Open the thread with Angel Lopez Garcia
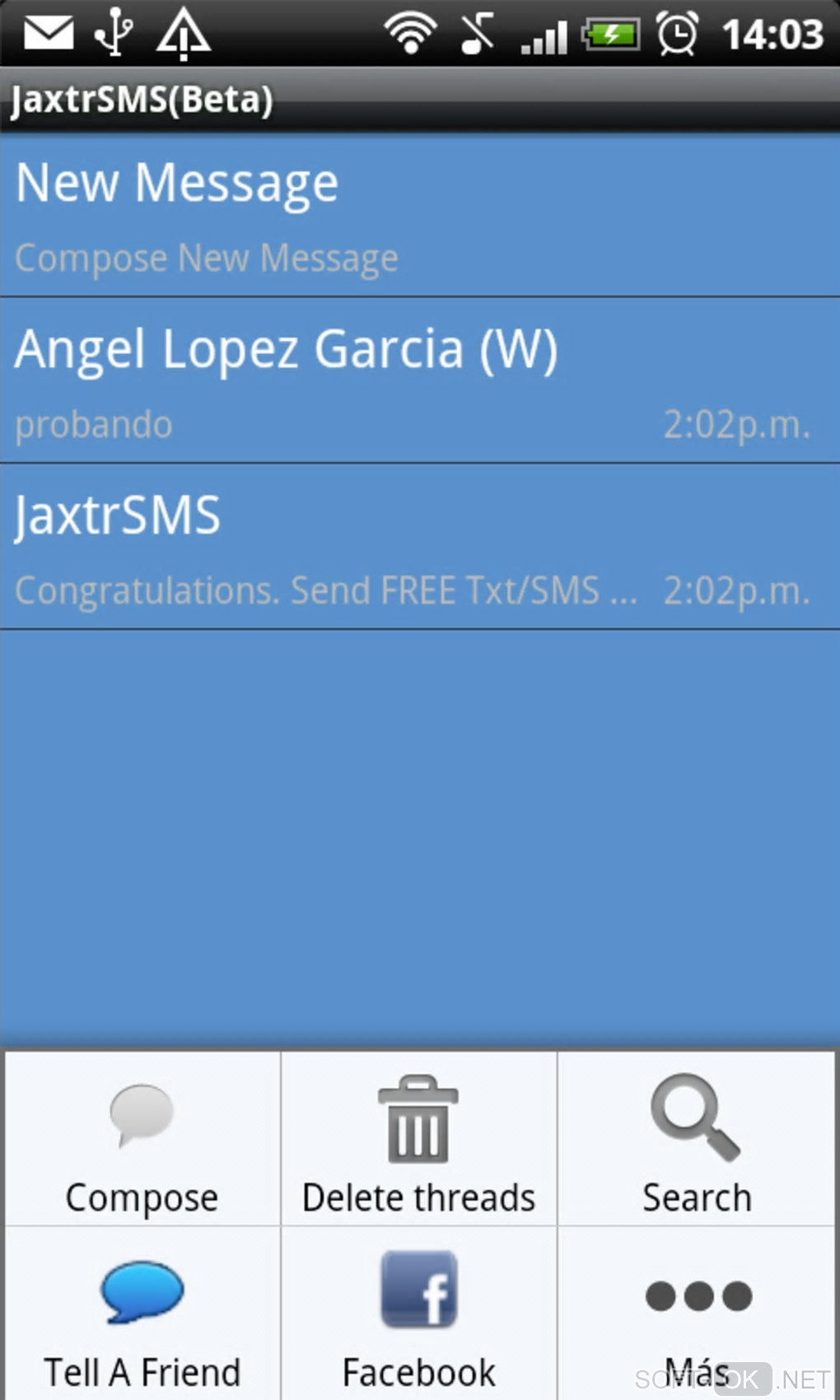 (x=420, y=381)
